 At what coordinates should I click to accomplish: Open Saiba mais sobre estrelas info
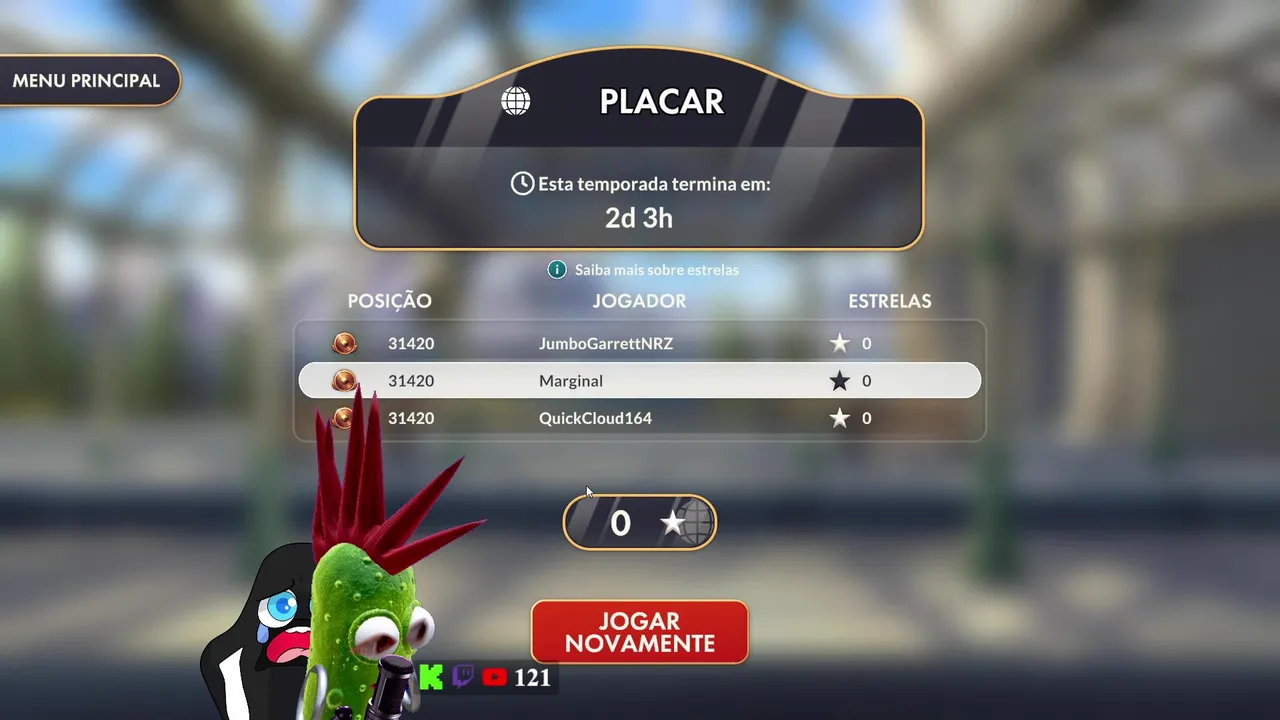645,270
